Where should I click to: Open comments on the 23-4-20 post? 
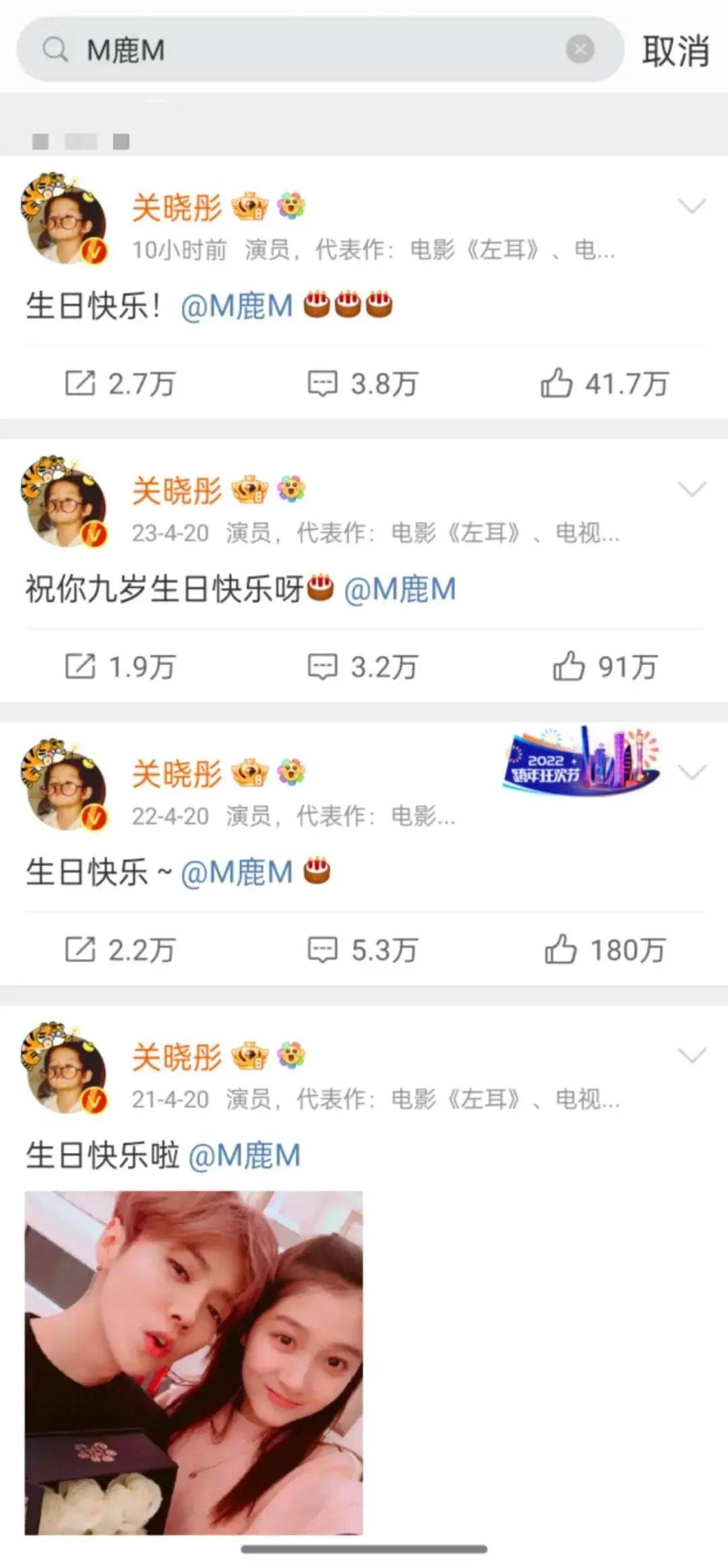click(363, 667)
